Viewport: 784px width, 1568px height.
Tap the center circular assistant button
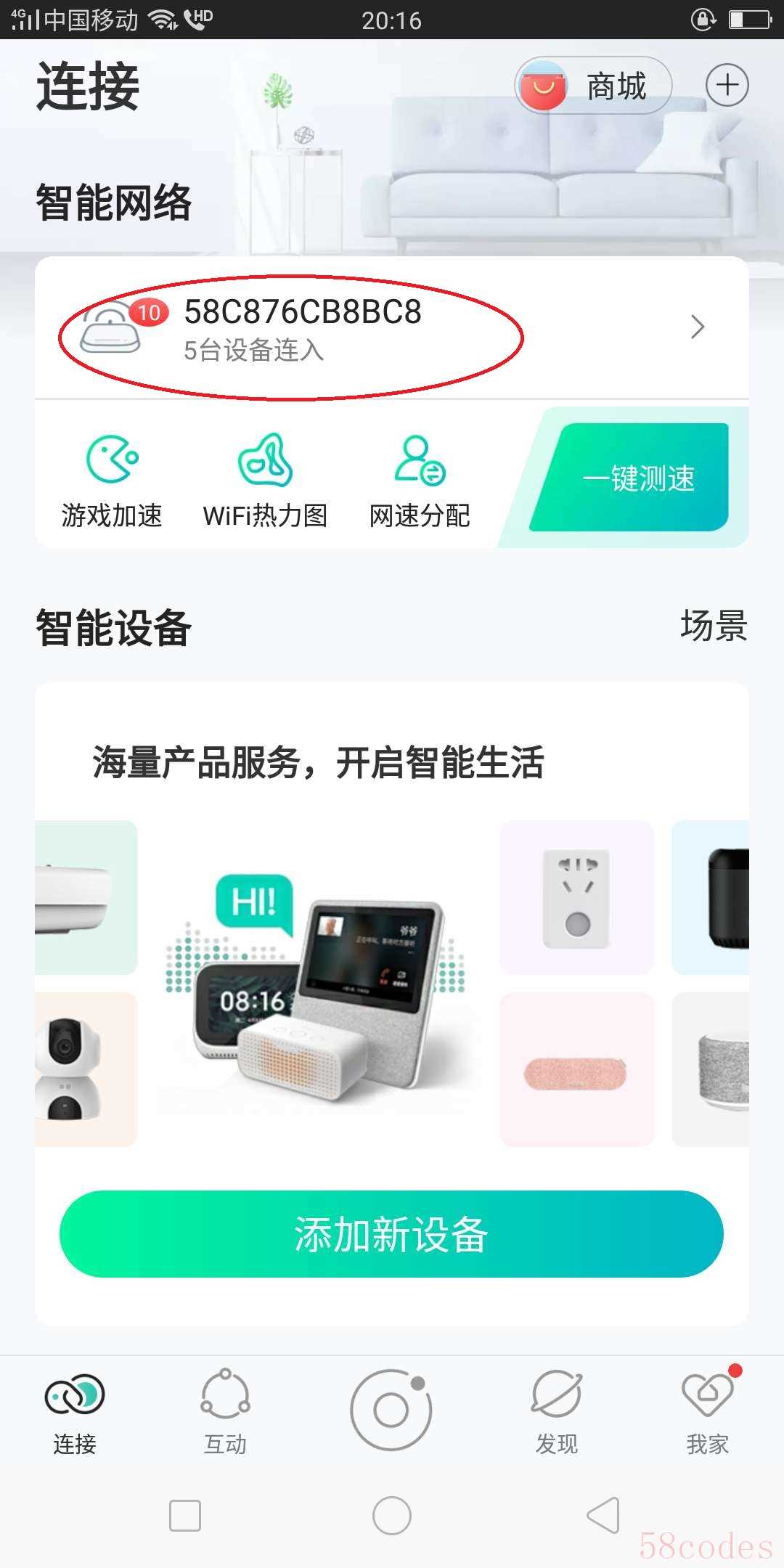(x=391, y=1410)
